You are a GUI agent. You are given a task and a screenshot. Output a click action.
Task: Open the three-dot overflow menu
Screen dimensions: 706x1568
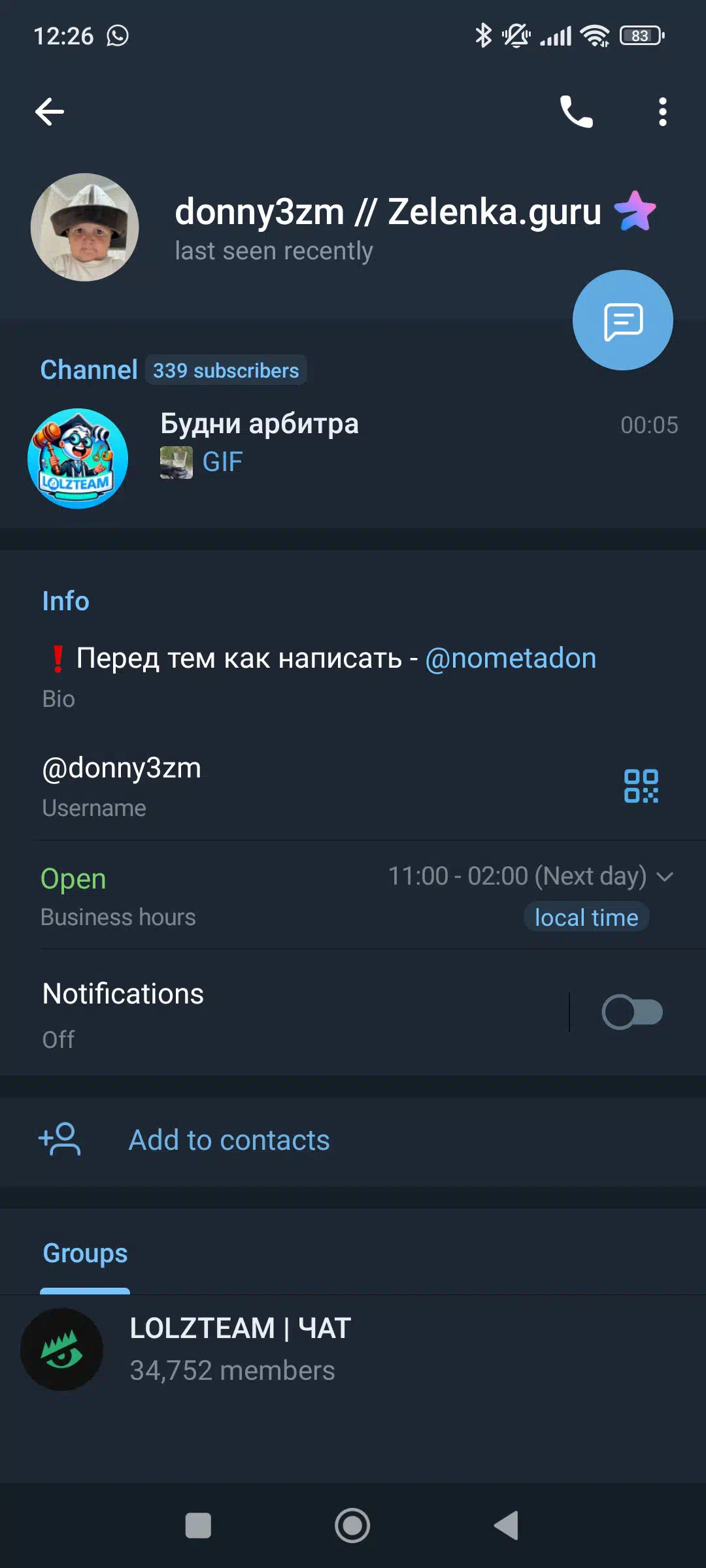(x=662, y=112)
